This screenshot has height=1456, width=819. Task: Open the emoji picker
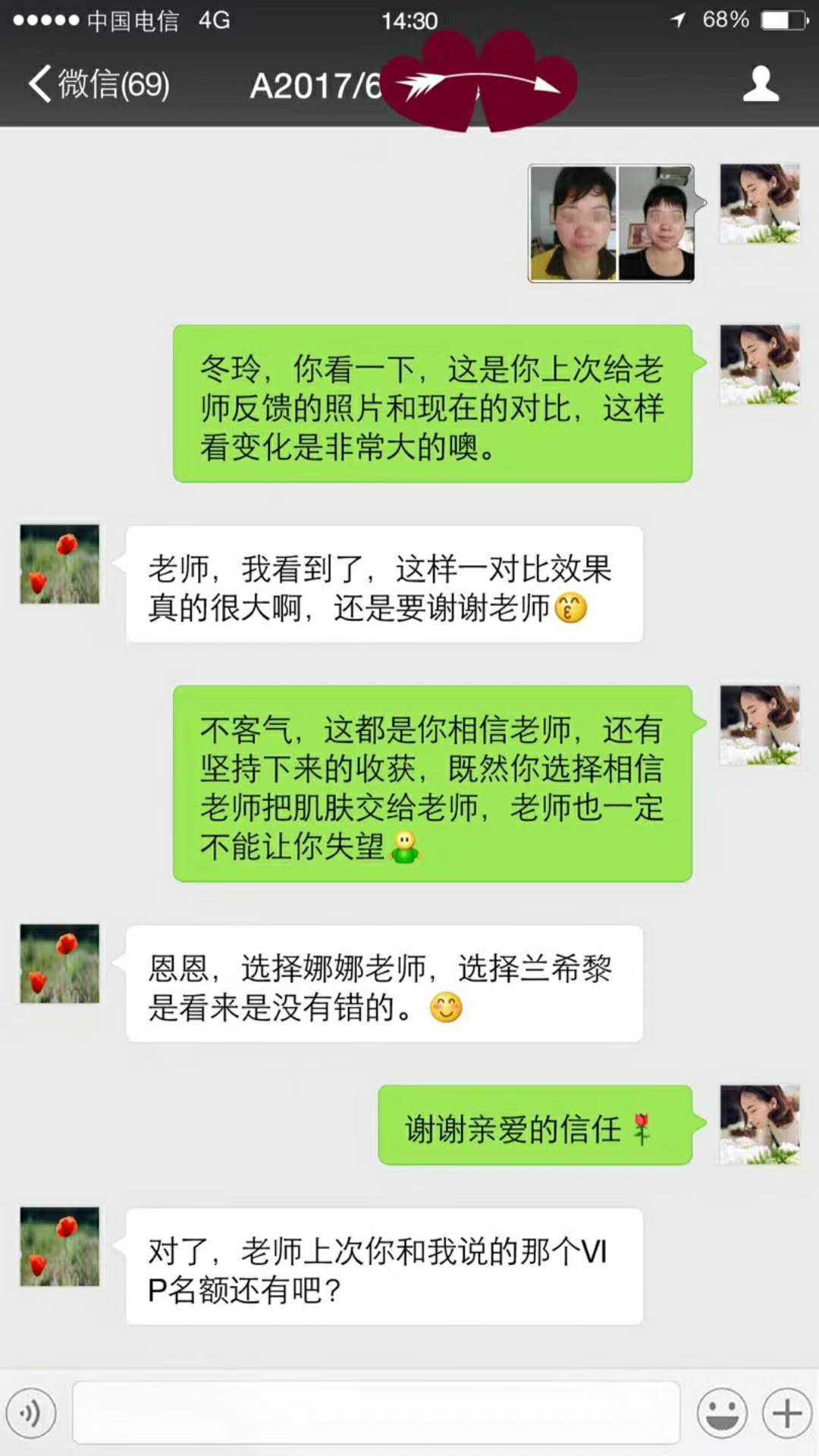(x=722, y=1413)
